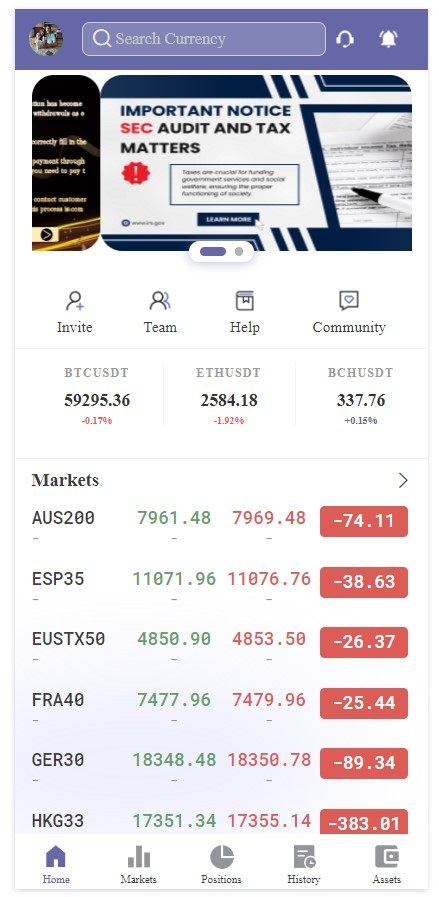Viewport: 439px width, 897px height.
Task: View BCHUSDT ticker
Action: click(x=361, y=396)
